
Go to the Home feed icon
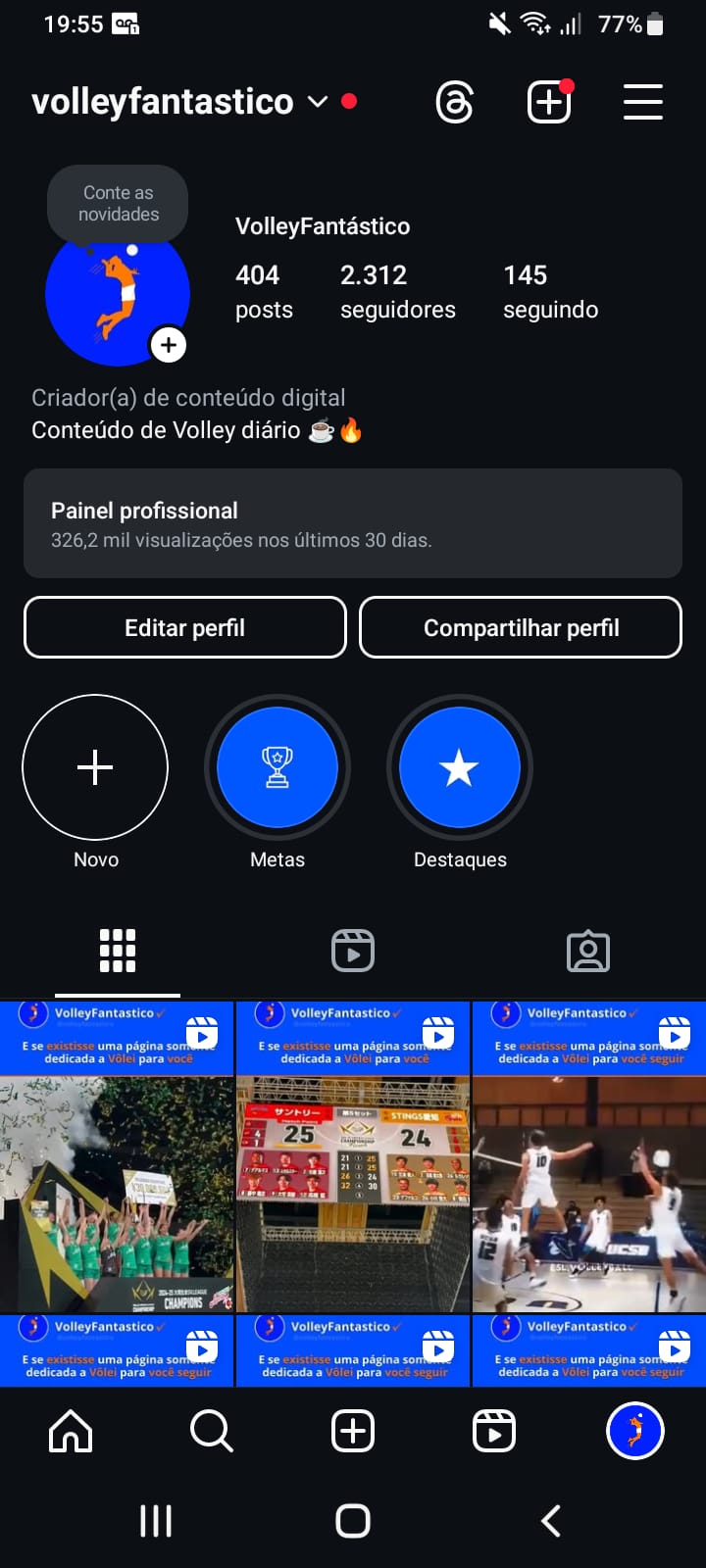tap(70, 1431)
